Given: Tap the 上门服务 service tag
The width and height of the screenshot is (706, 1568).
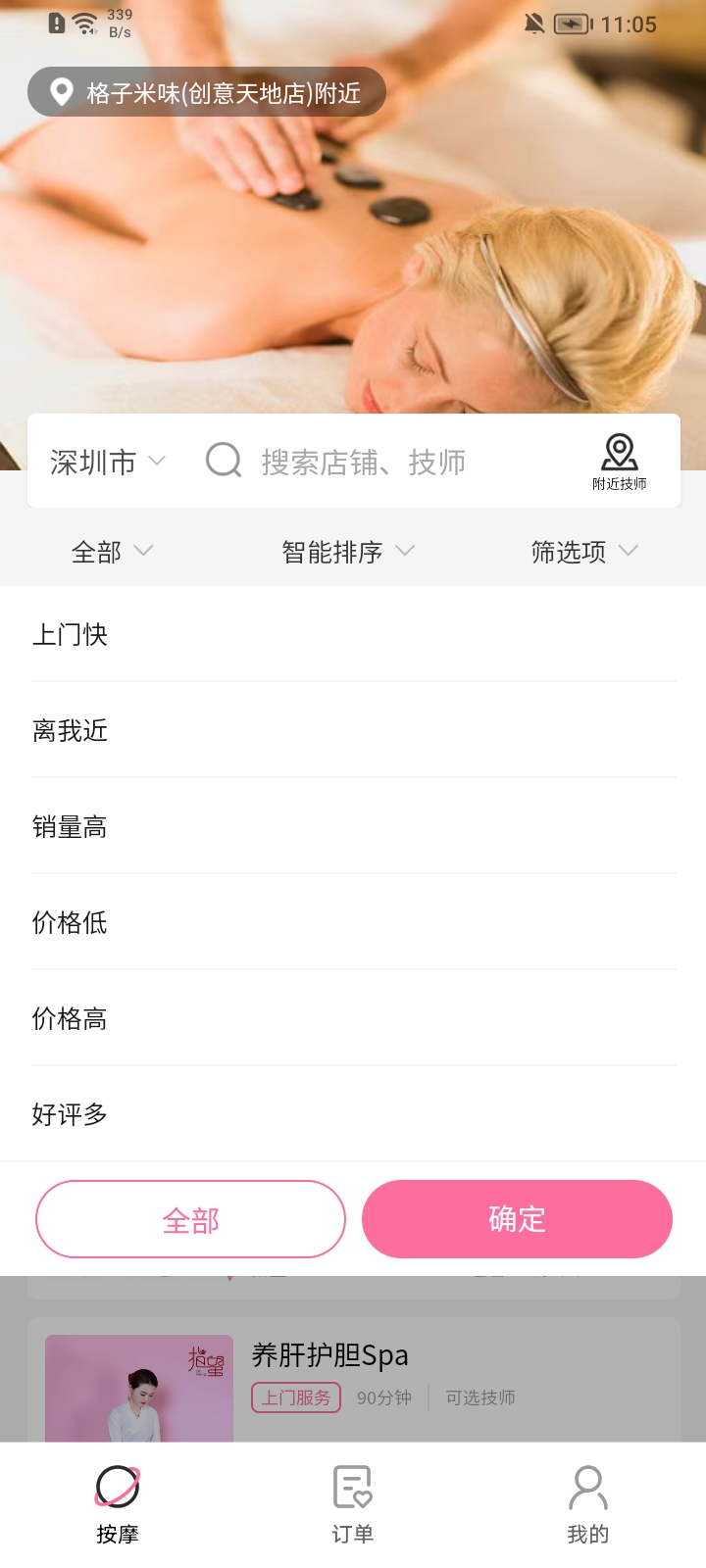Looking at the screenshot, I should pos(296,1398).
